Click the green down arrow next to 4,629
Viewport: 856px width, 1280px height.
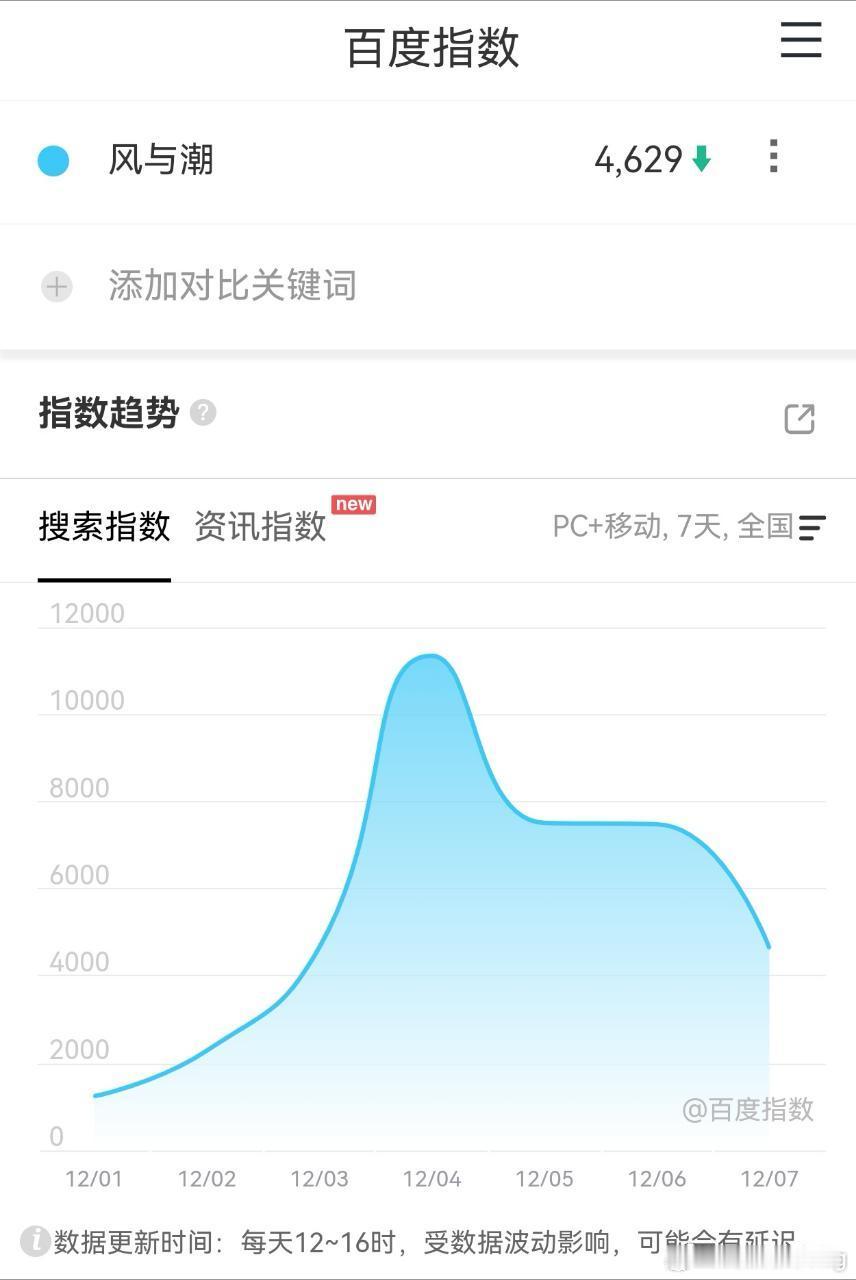pos(700,159)
